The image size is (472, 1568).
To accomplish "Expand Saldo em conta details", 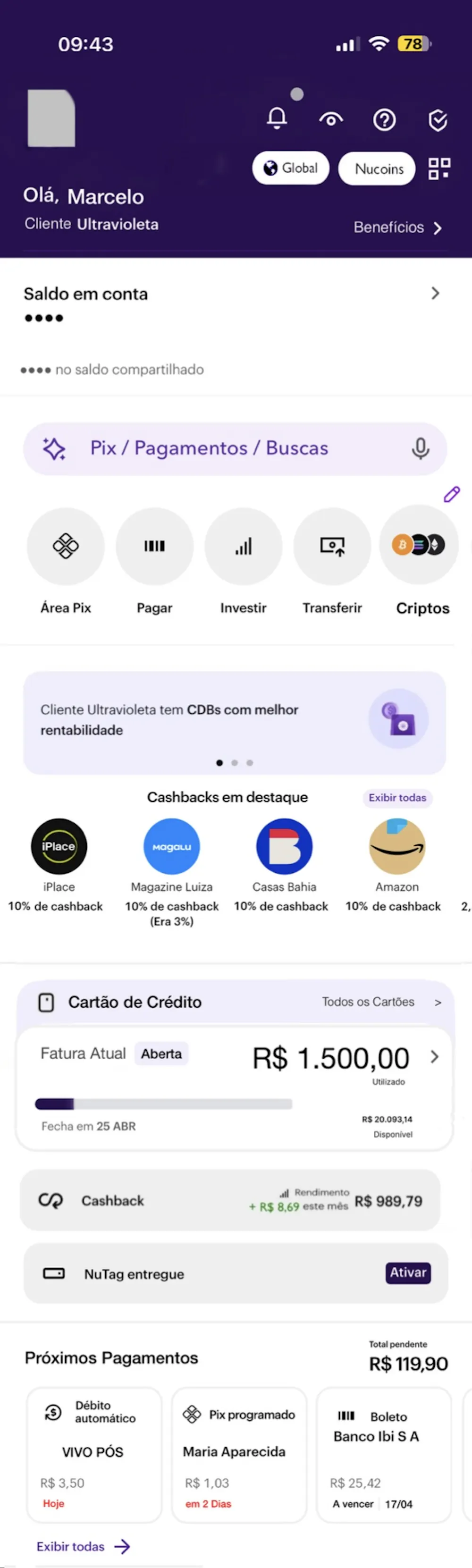I will (x=435, y=294).
